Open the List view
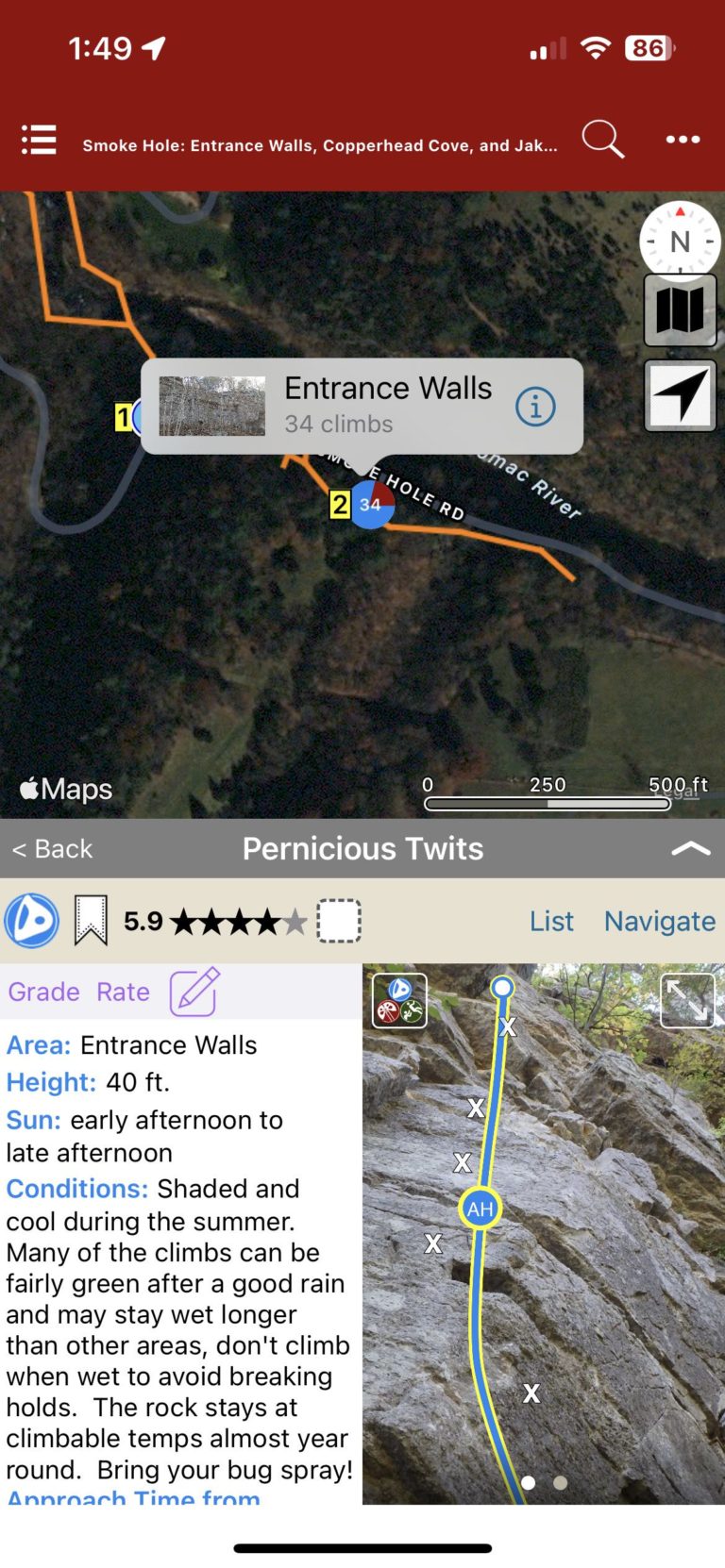Screen dimensions: 725x1568 (551, 921)
